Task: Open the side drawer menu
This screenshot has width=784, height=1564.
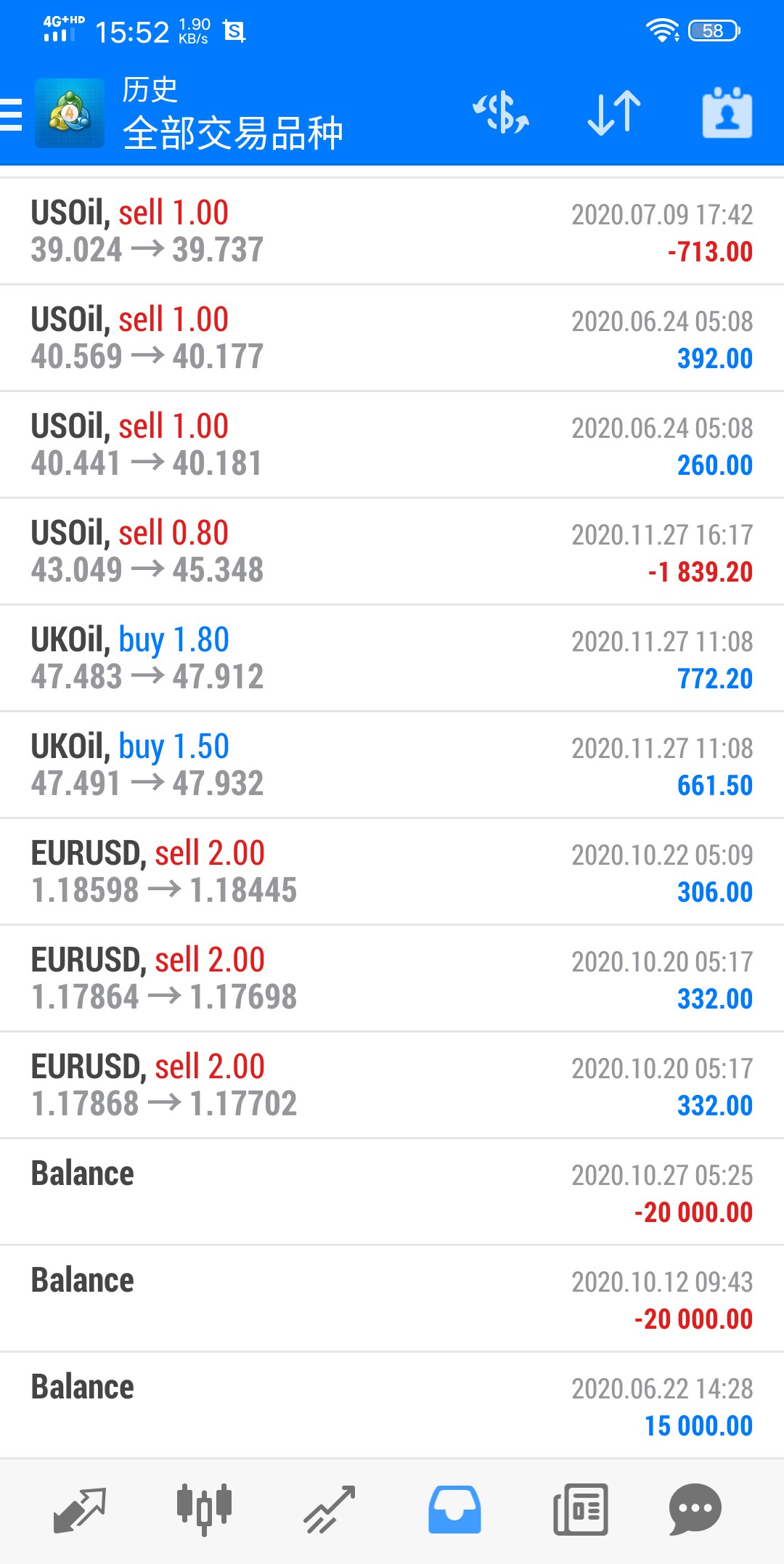Action: click(x=11, y=114)
